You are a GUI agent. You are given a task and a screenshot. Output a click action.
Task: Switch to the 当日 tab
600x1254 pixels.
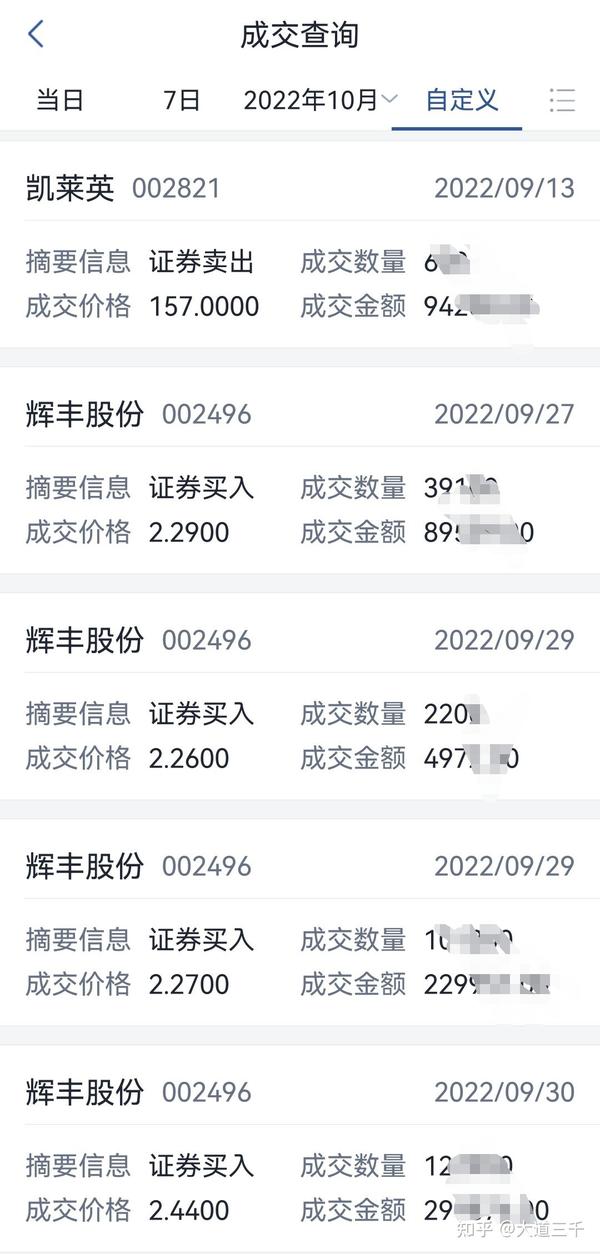tap(60, 100)
